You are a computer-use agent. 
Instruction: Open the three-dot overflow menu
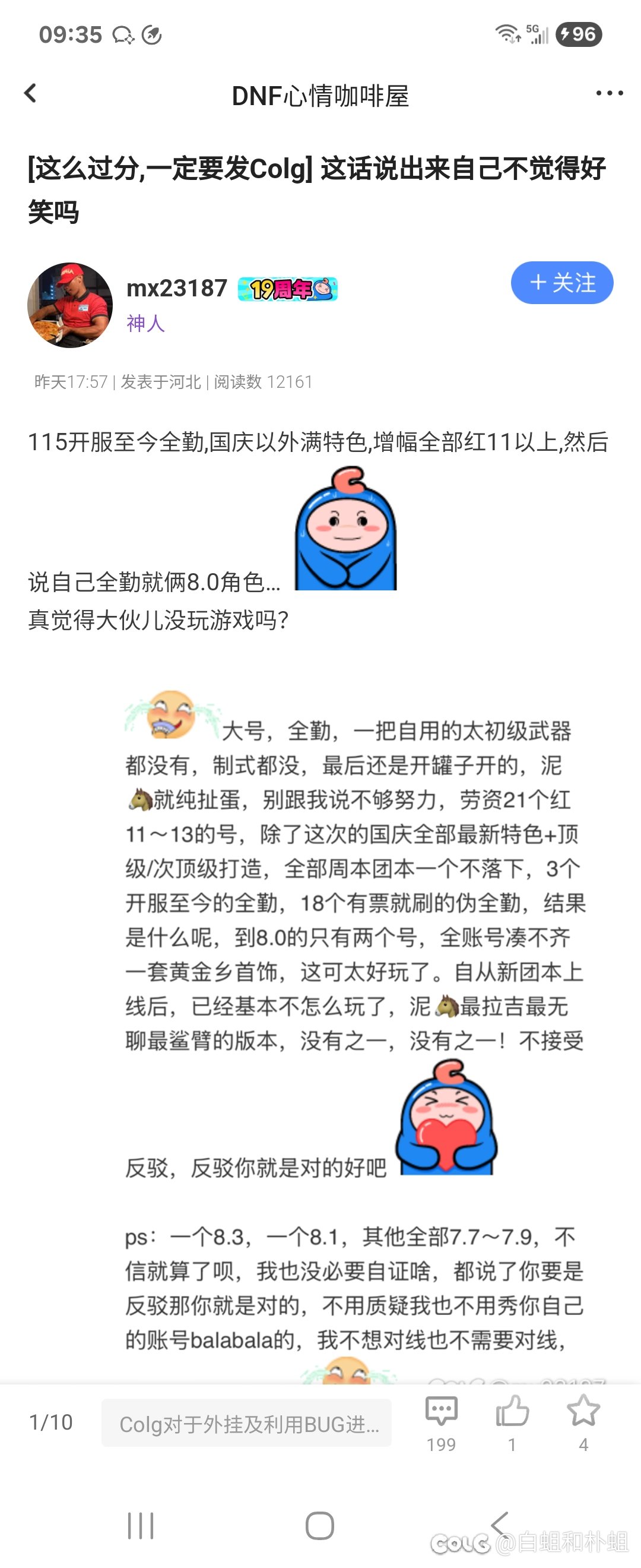(609, 94)
